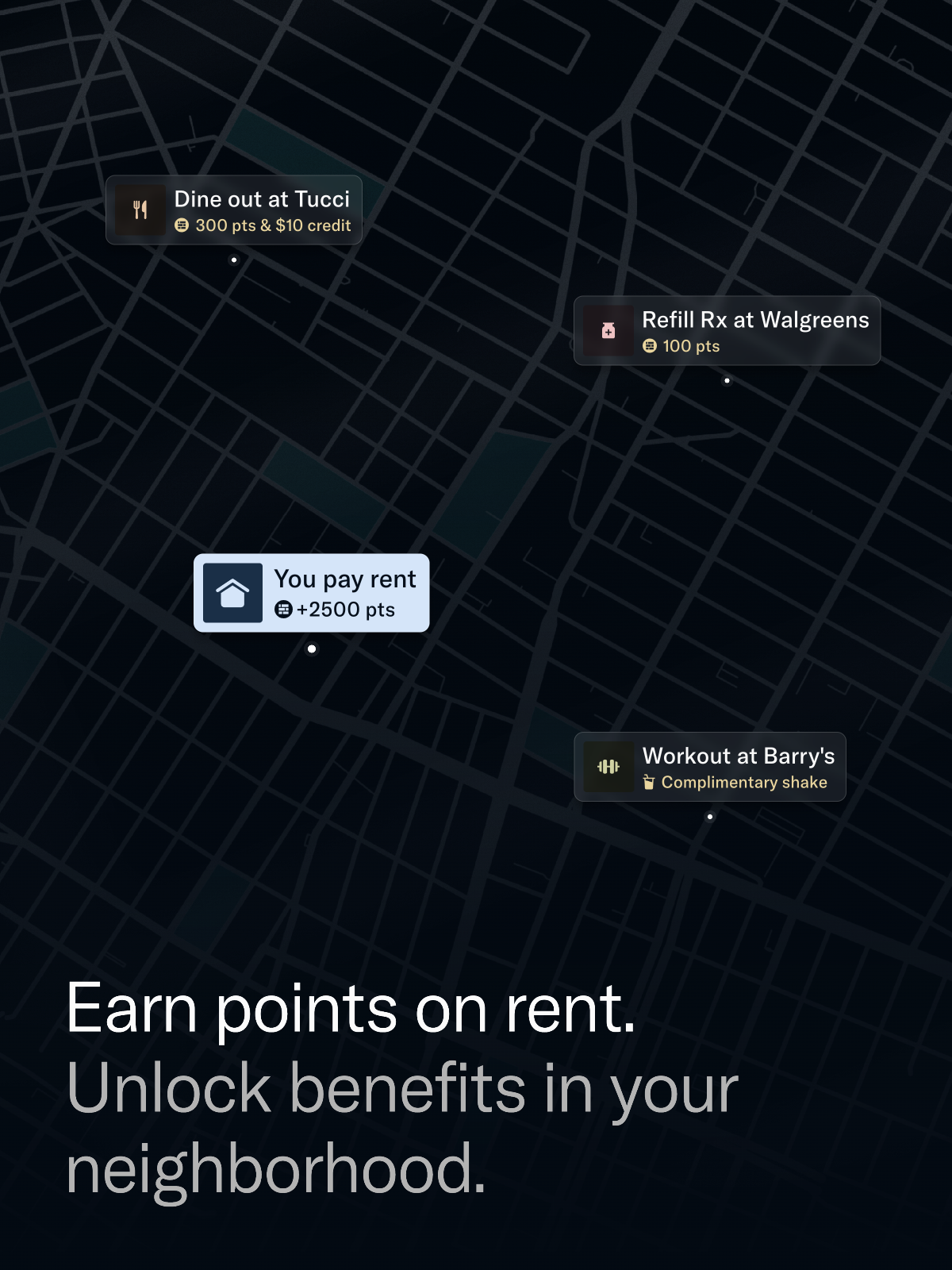The width and height of the screenshot is (952, 1270).
Task: Click the shake cup icon on Barry's card
Action: point(651,783)
